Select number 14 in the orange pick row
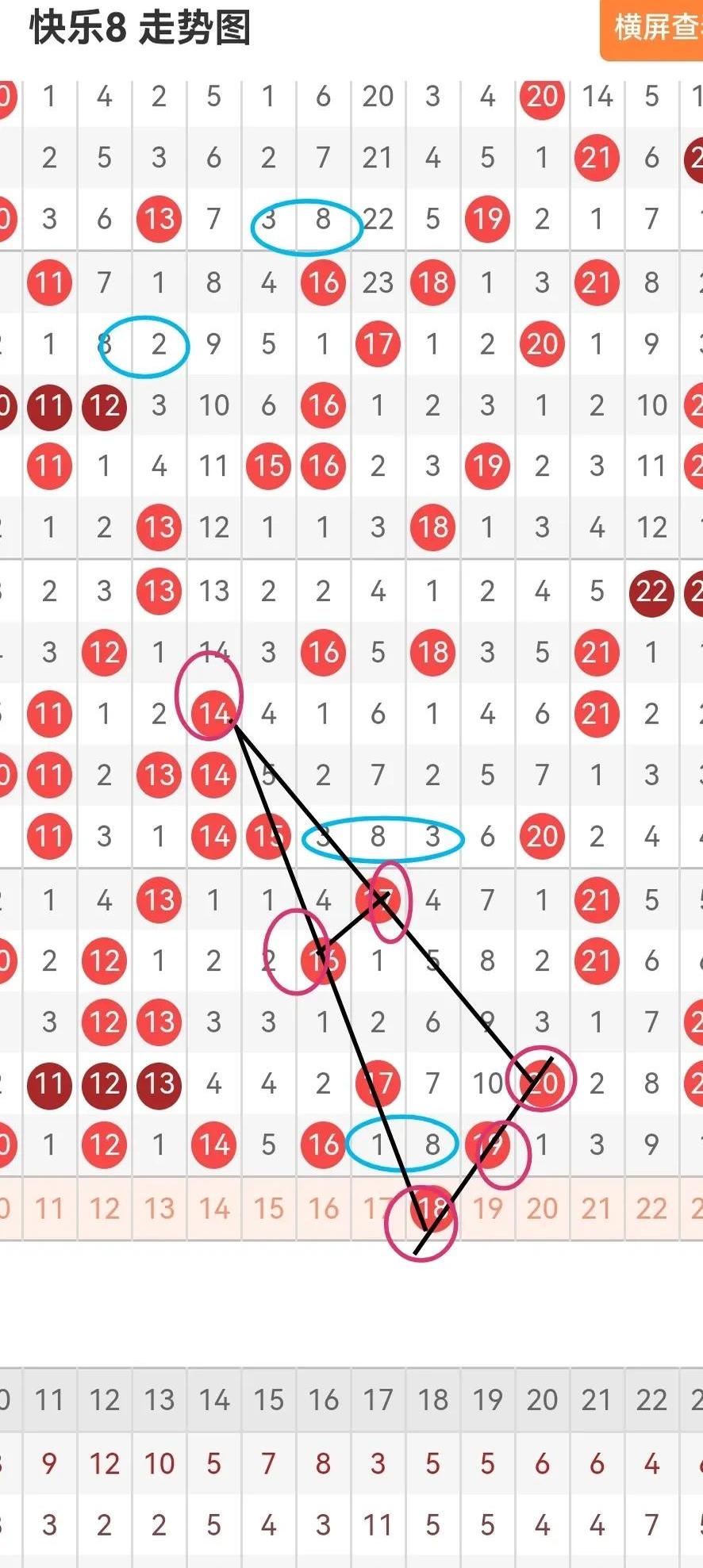Screen dimensions: 703x1568 pos(214,1209)
